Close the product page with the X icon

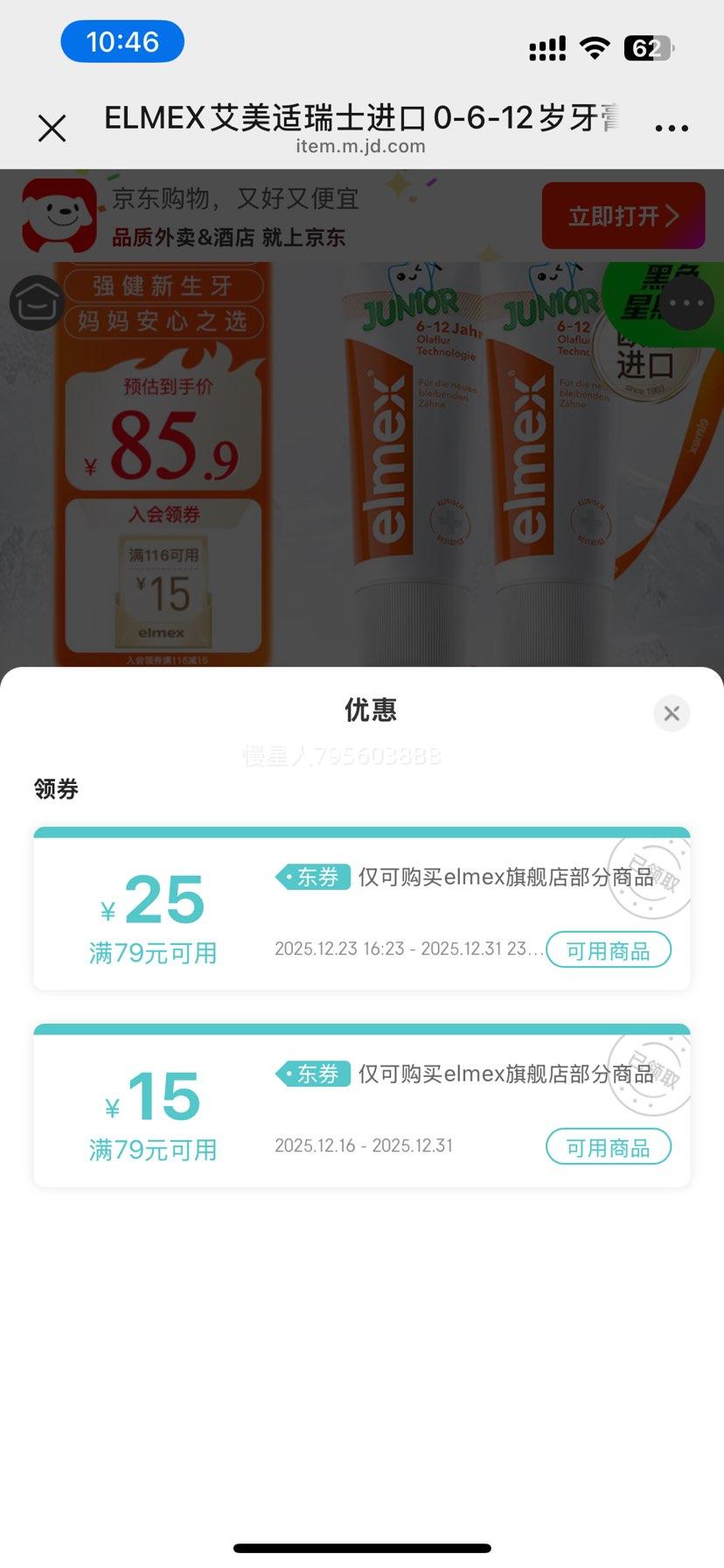coord(52,128)
